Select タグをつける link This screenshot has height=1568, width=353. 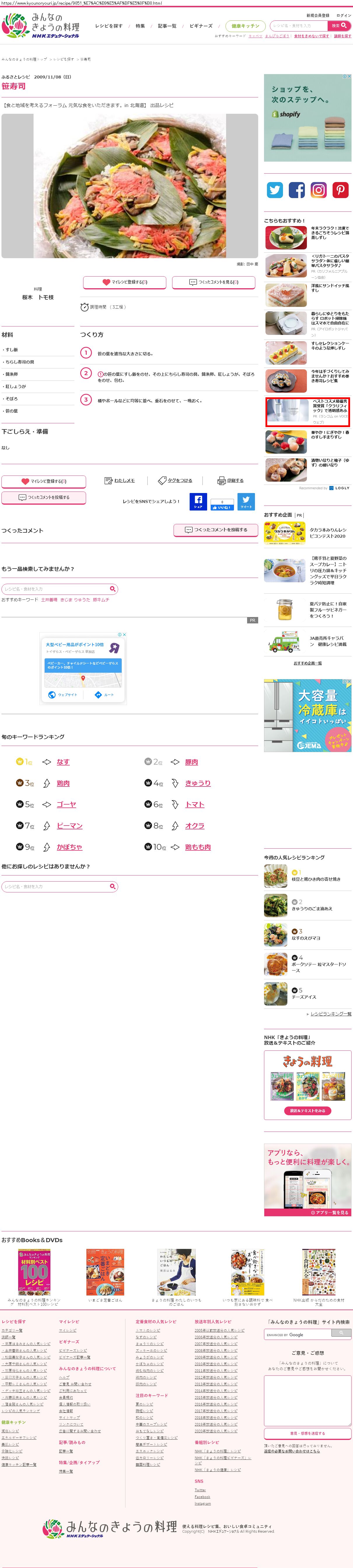click(x=175, y=480)
